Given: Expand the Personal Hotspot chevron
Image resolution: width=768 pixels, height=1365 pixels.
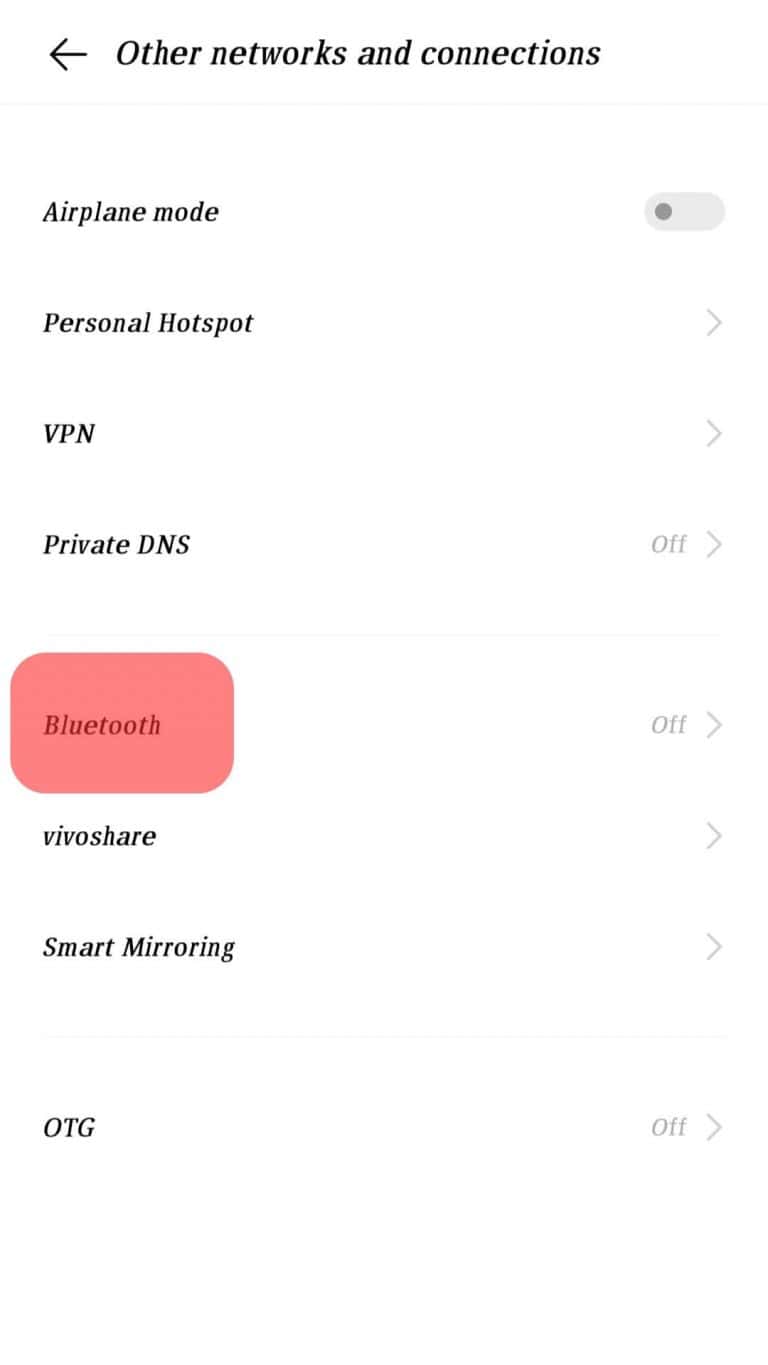Looking at the screenshot, I should 713,322.
